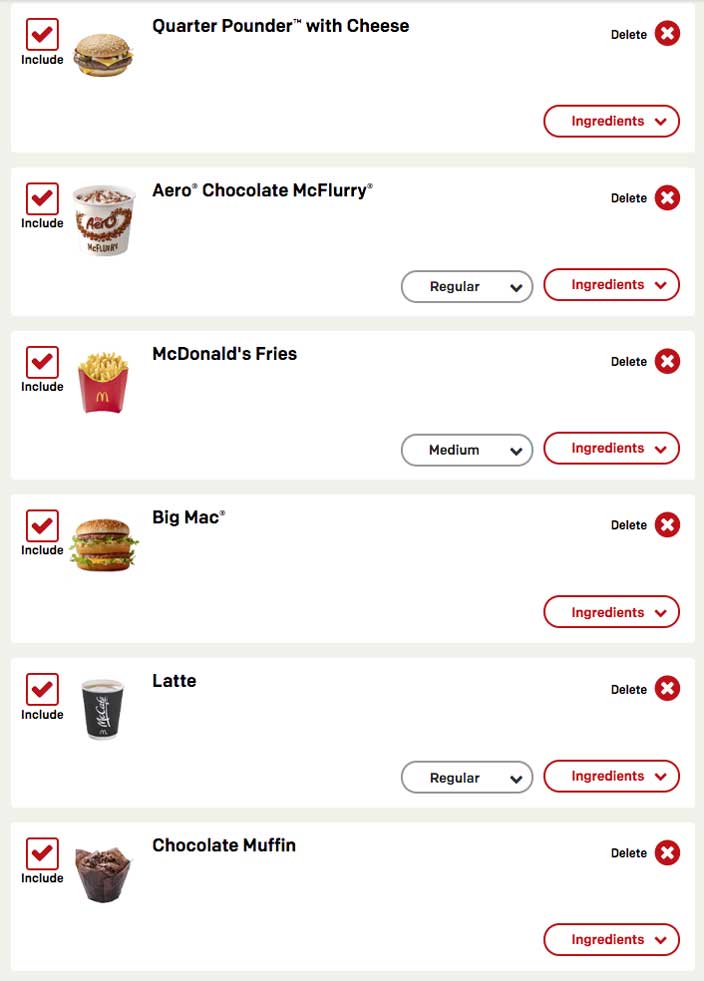Delete the Chocolate Muffin item
The height and width of the screenshot is (981, 704).
pyautogui.click(x=667, y=853)
